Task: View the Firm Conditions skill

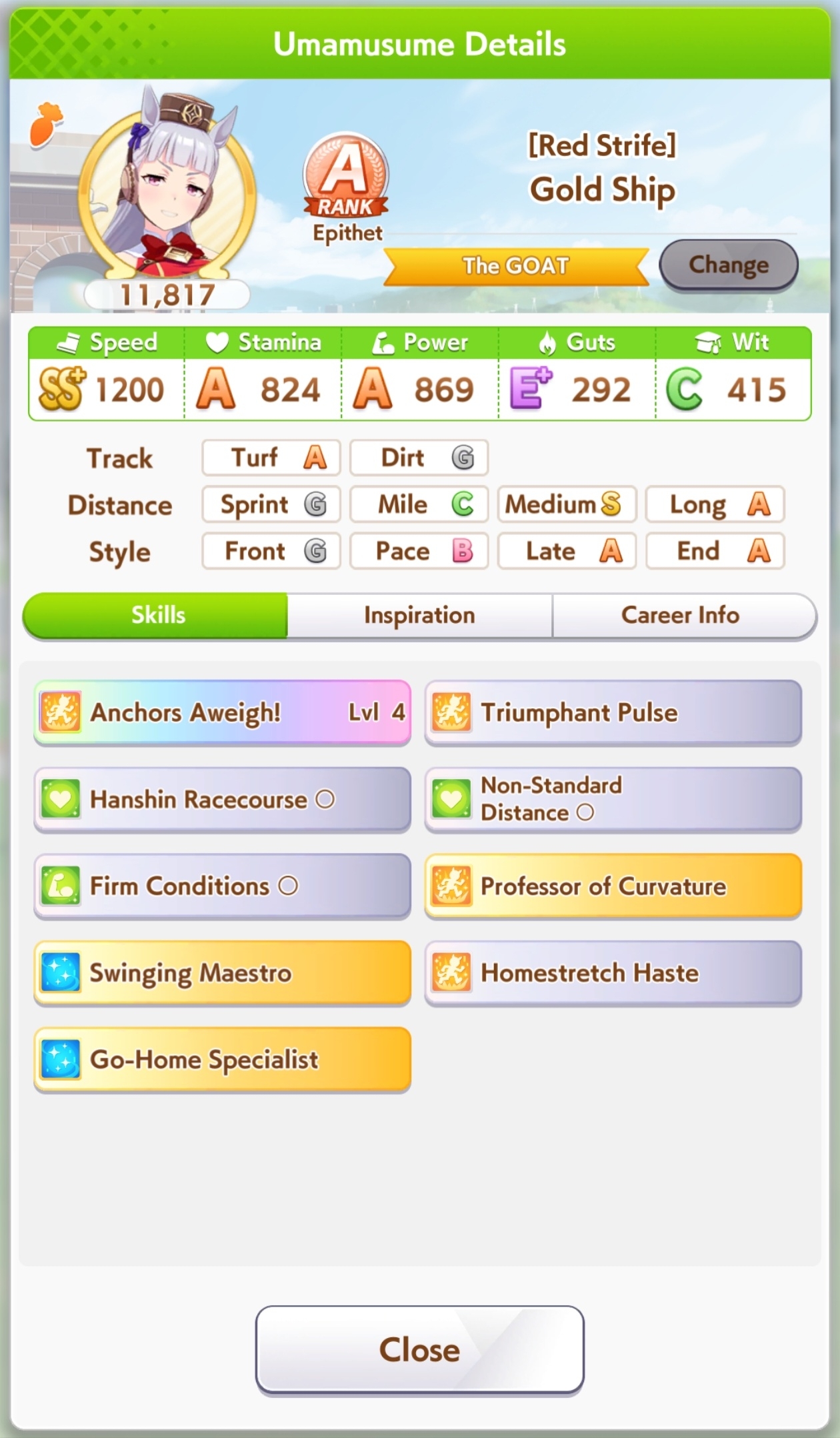Action: coord(222,886)
